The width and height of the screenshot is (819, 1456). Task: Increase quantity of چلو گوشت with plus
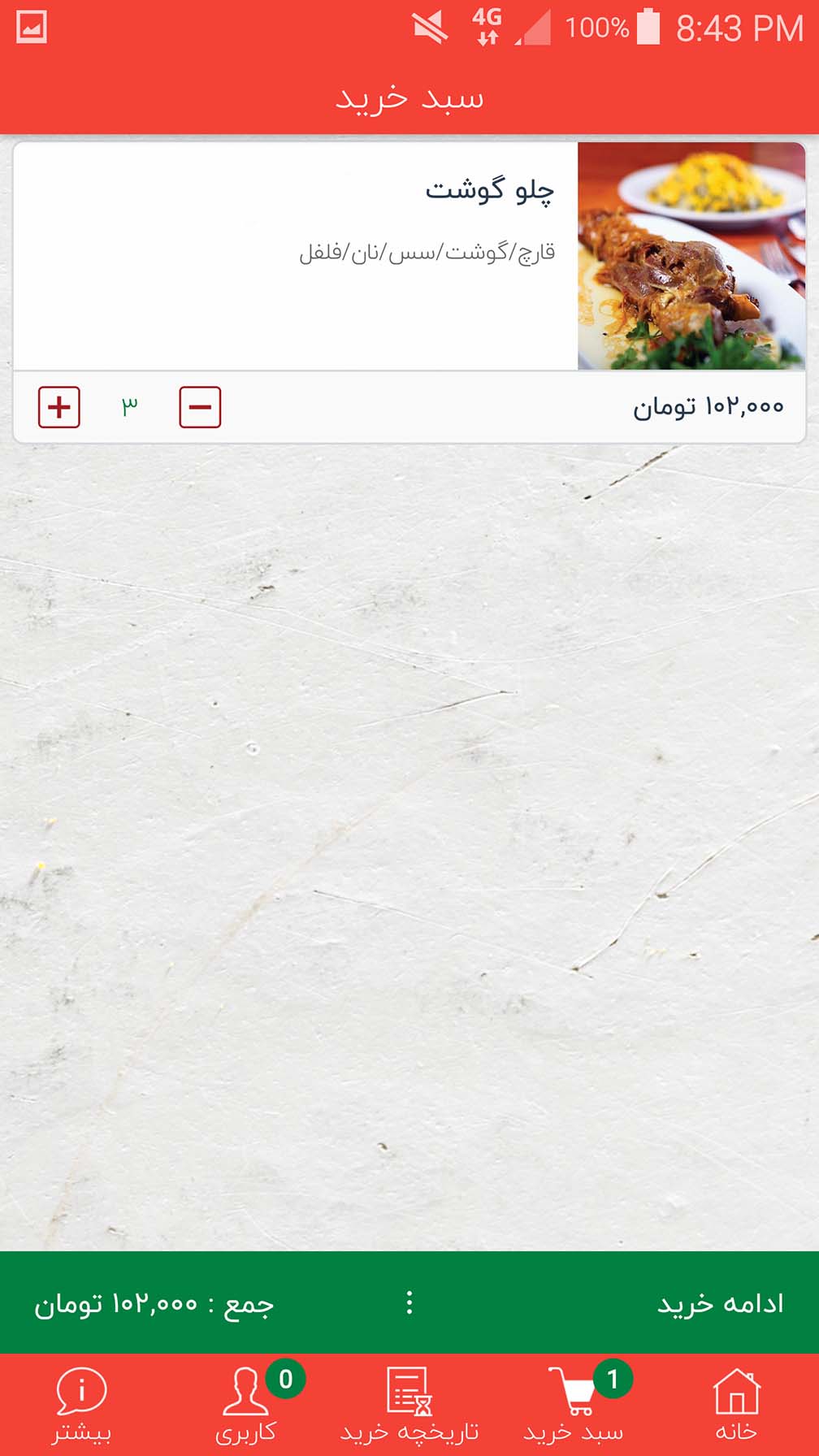59,407
